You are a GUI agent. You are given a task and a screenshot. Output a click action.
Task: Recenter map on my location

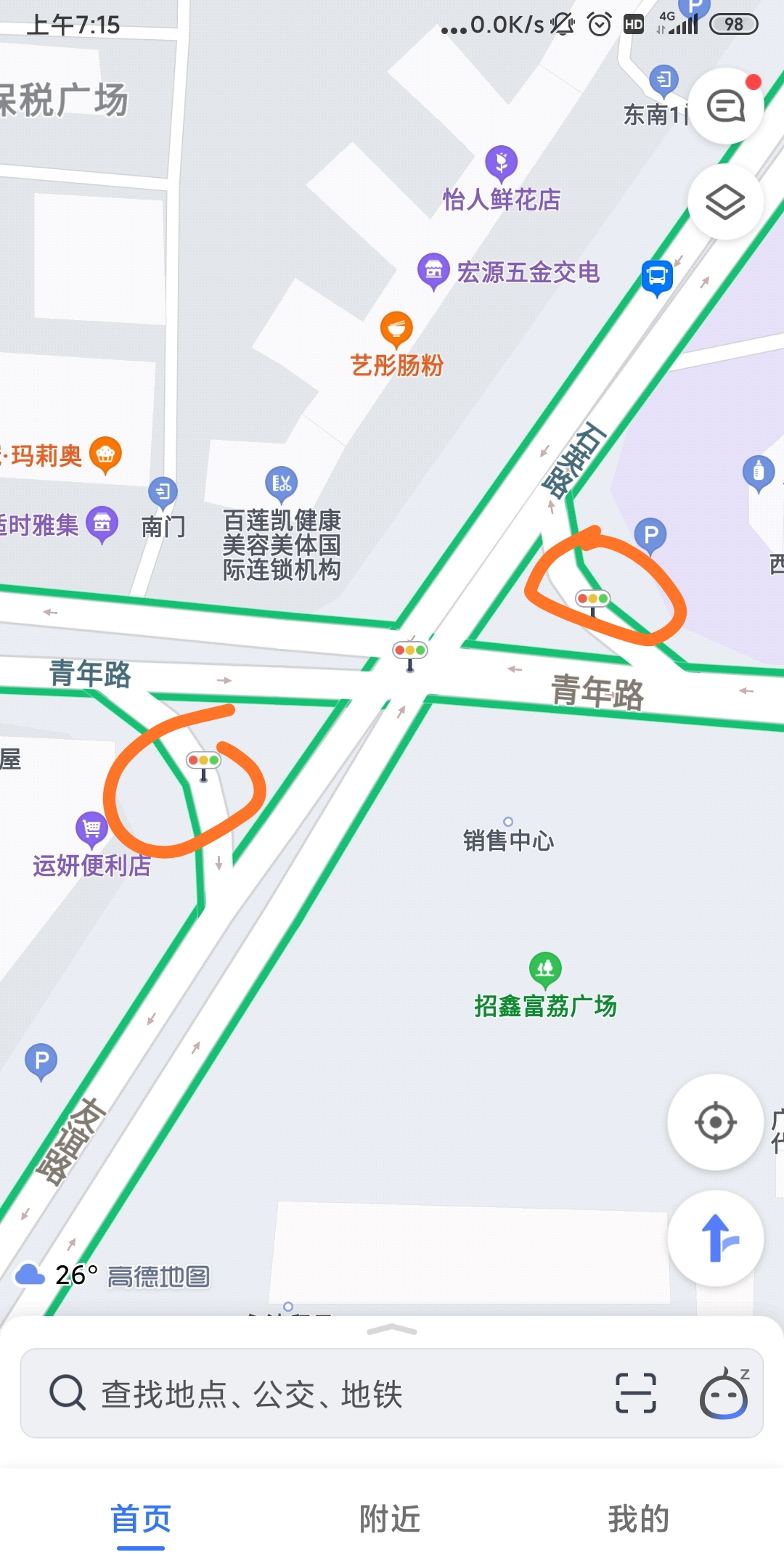point(715,1122)
